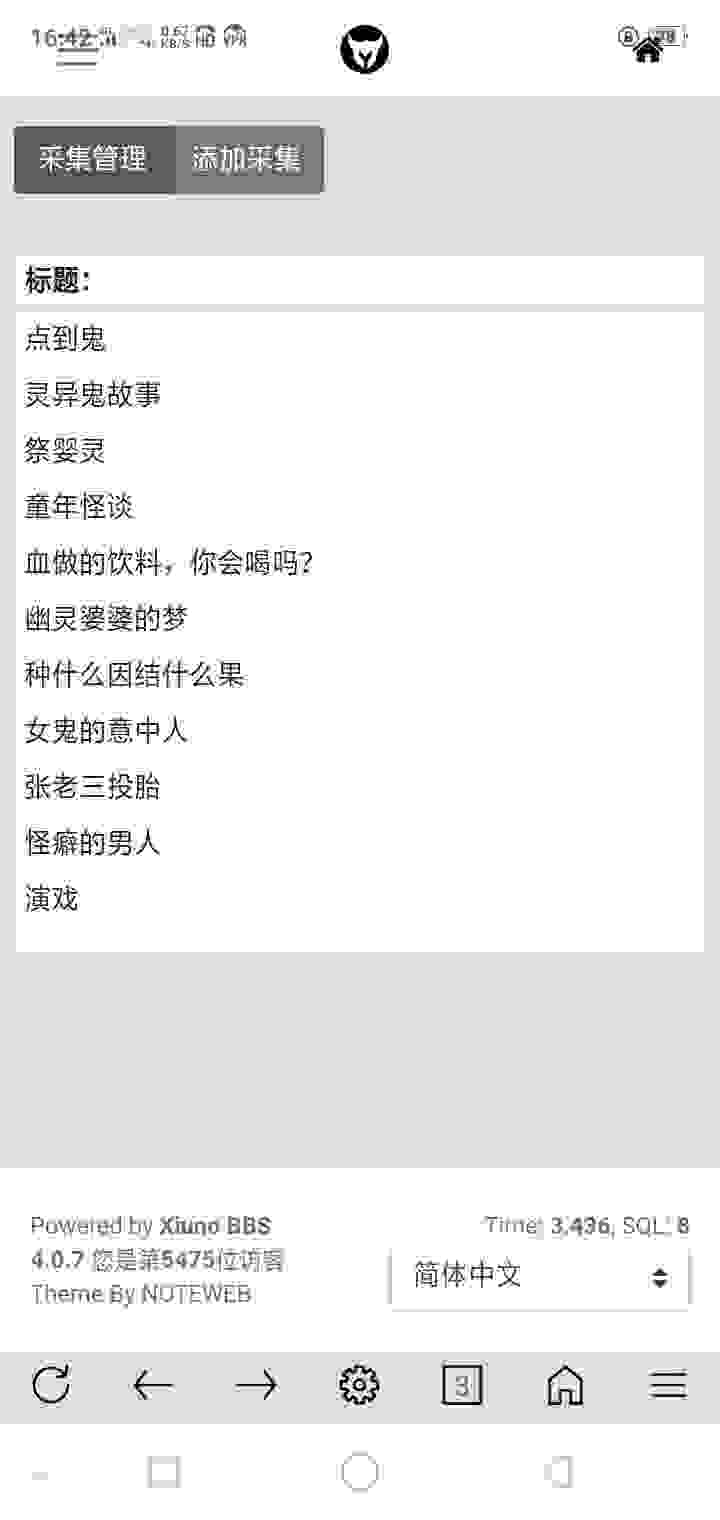Viewport: 720px width, 1520px height.
Task: Open 种什么因结什么果
Action: pos(134,675)
